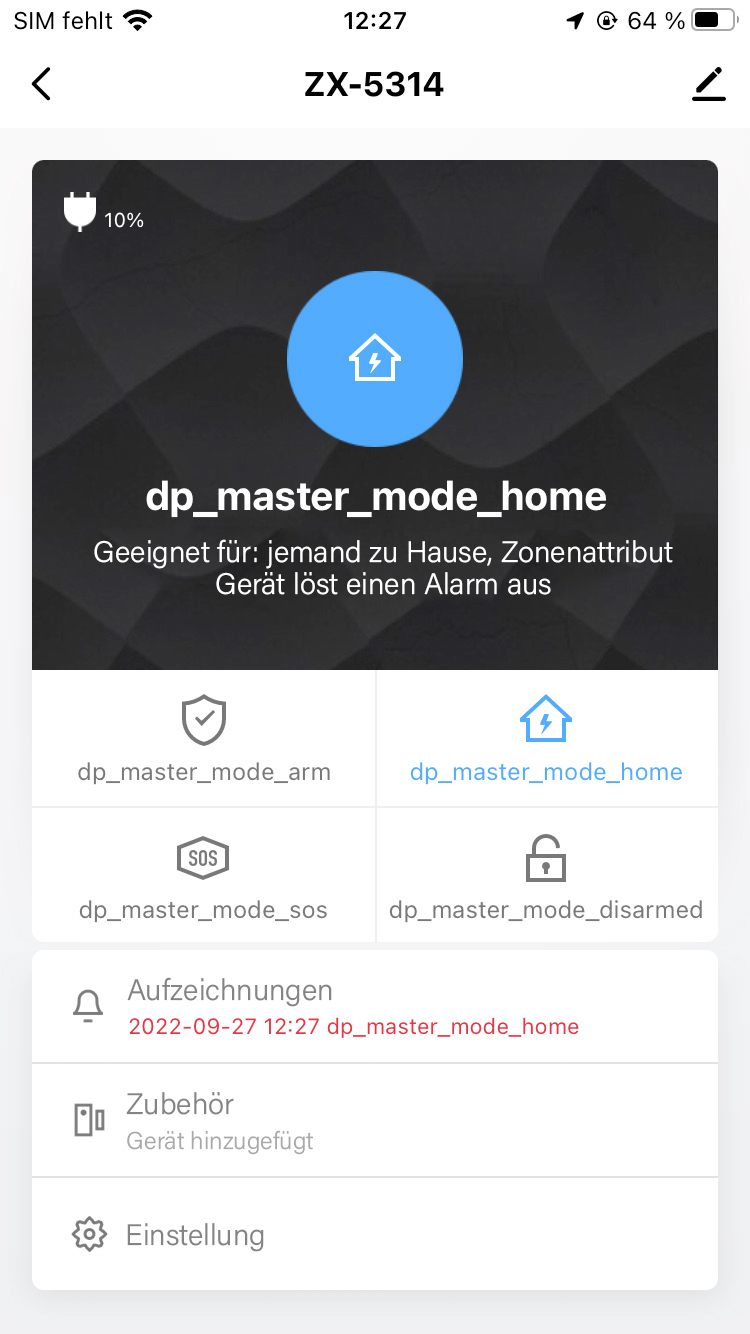Select dp_master_mode_arm mode
Viewport: 750px width, 1334px height.
(x=204, y=739)
